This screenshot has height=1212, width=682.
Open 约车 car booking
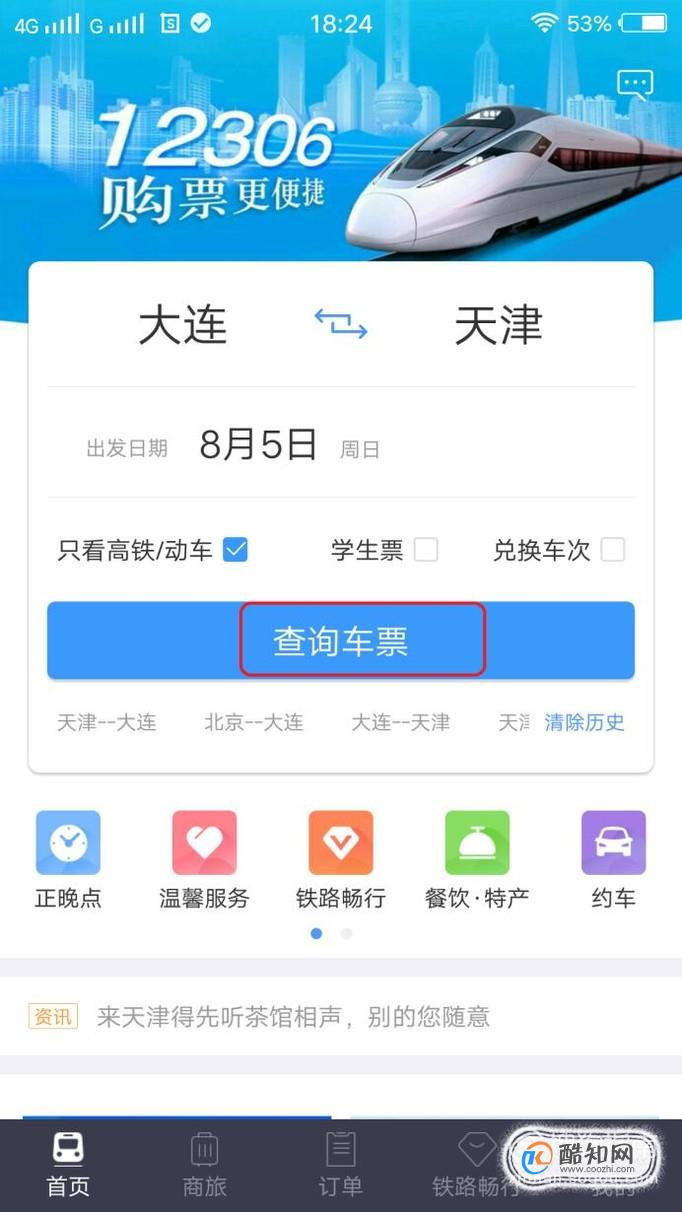pyautogui.click(x=613, y=860)
